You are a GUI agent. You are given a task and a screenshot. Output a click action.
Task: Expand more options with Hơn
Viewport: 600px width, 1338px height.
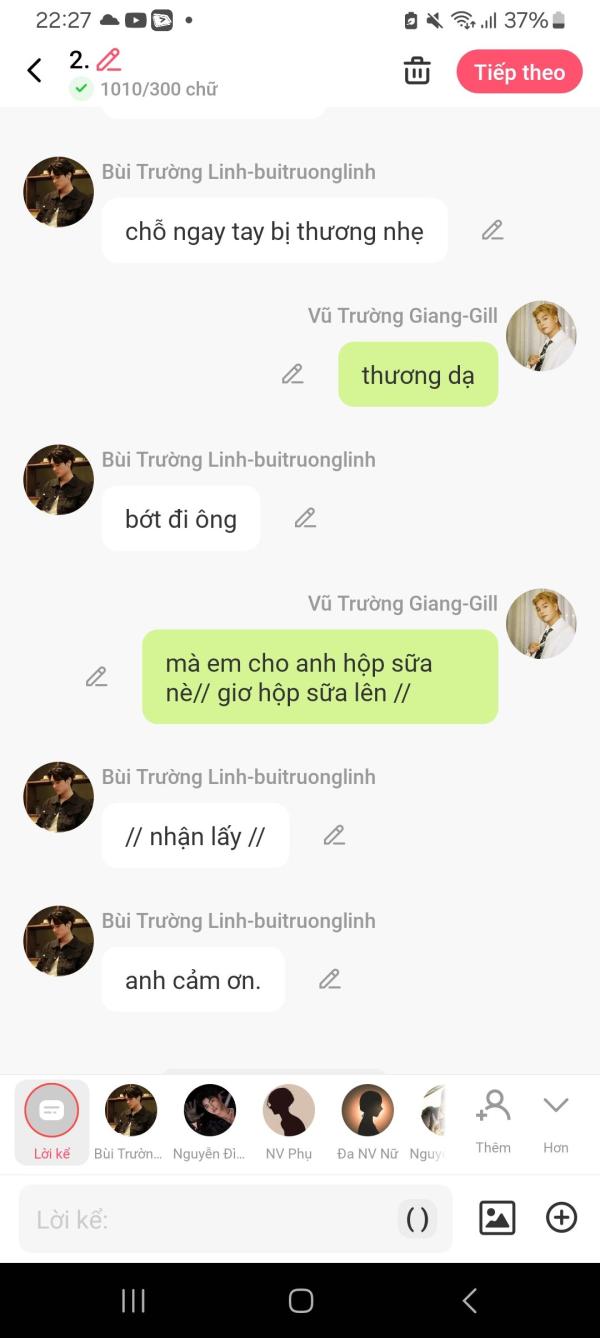click(x=555, y=1121)
